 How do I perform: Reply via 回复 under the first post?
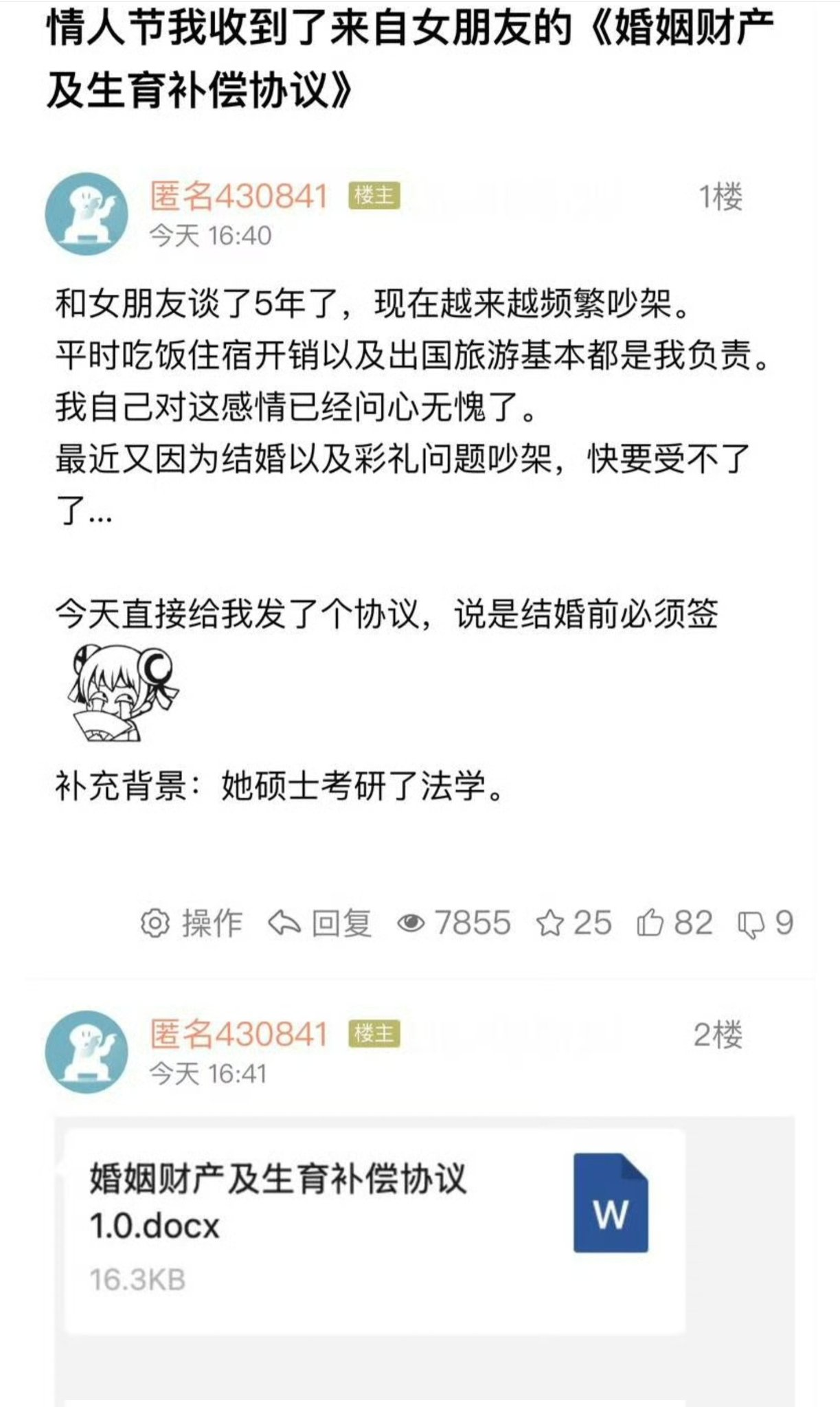click(320, 923)
